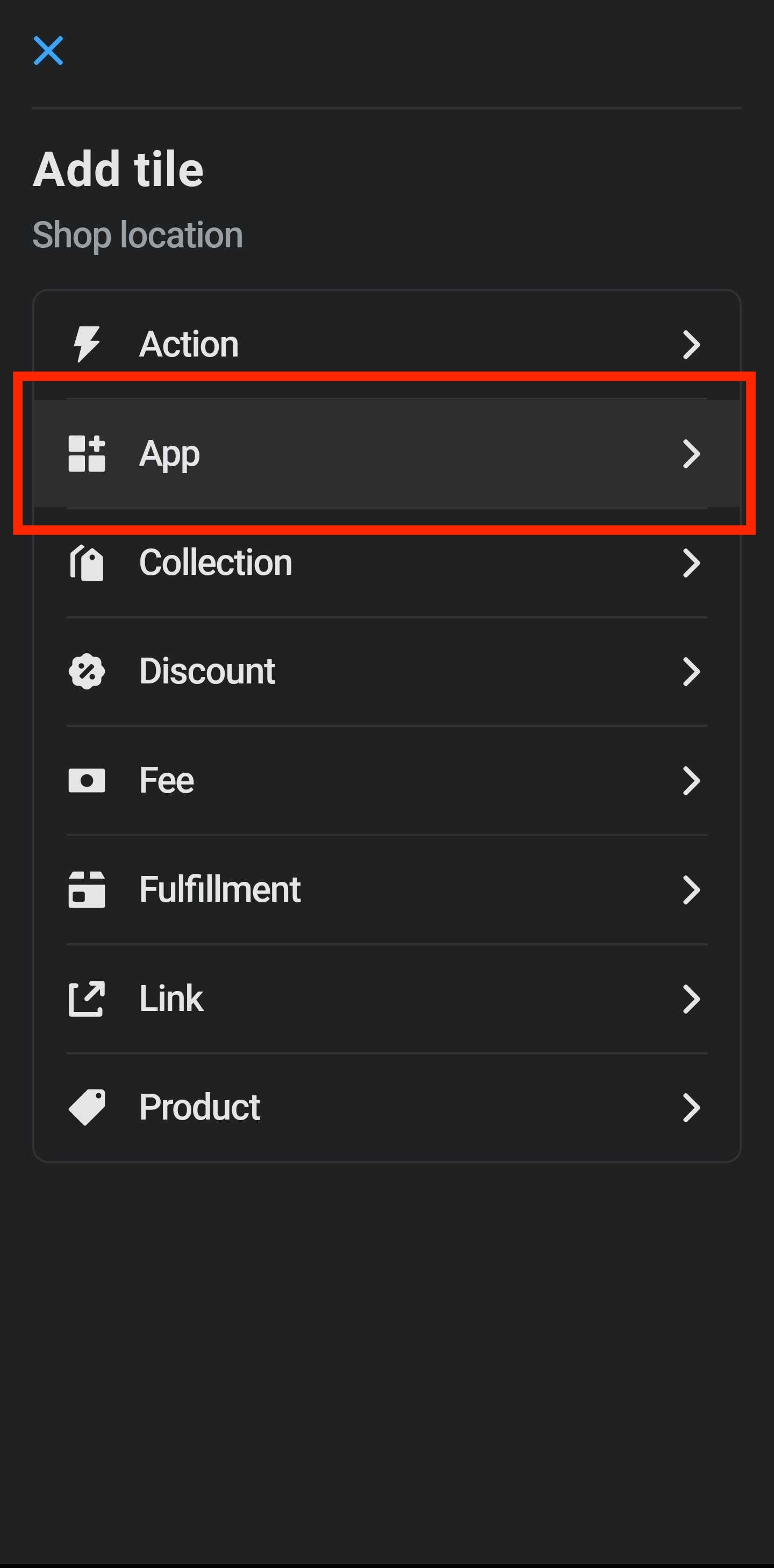774x1568 pixels.
Task: Choose Product as tile type
Action: 386,1107
